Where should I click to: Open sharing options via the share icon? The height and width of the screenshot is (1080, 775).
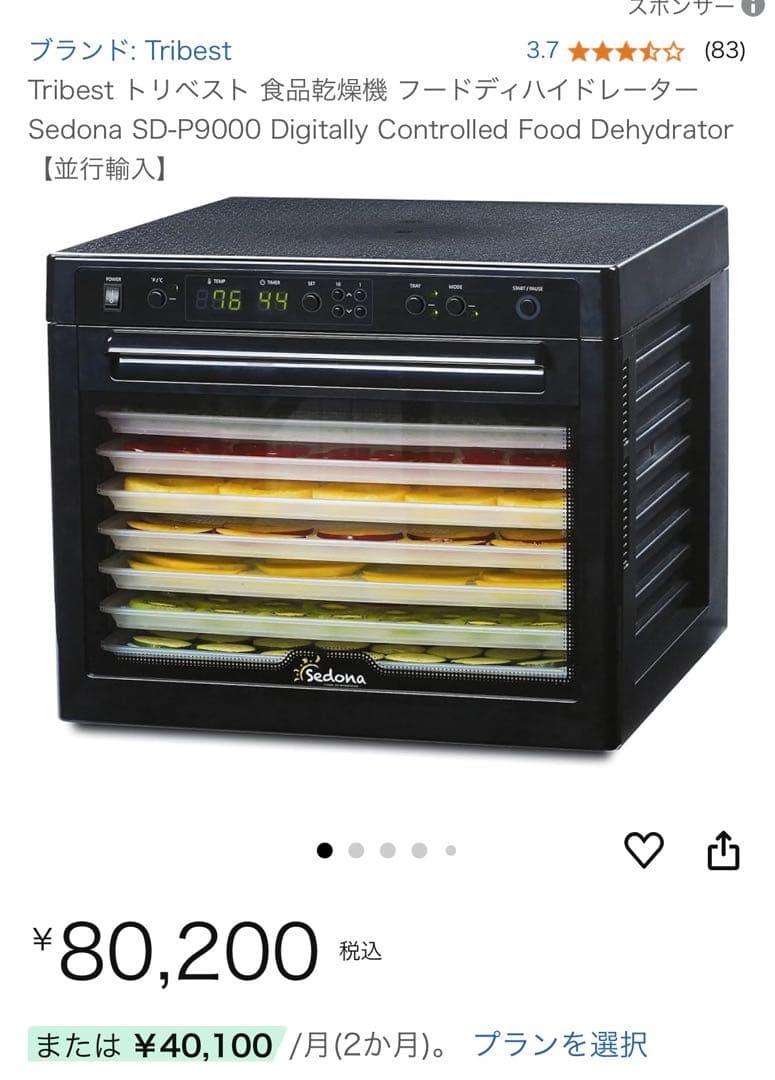pyautogui.click(x=725, y=847)
